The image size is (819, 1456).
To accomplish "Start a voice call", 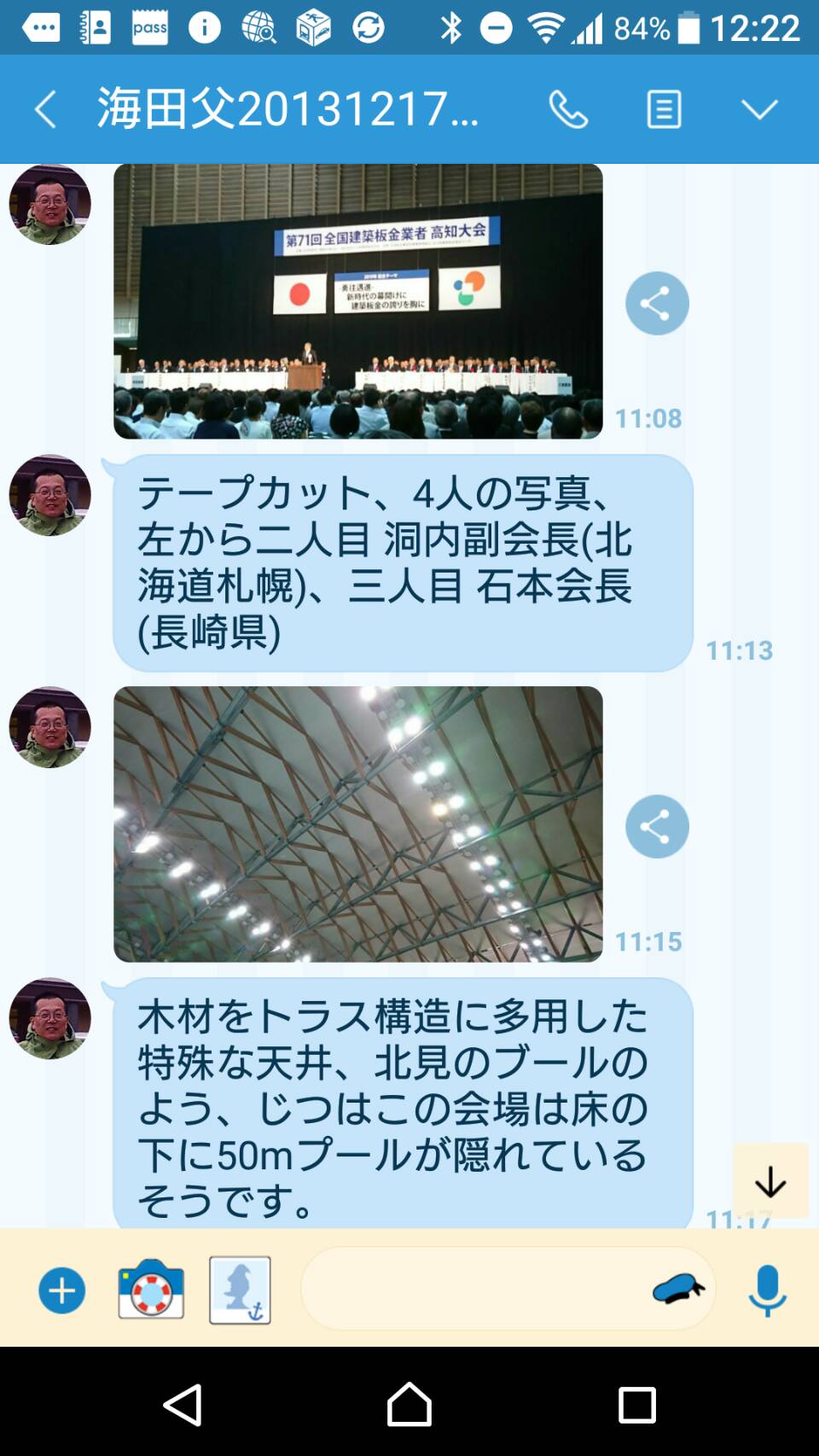I will [x=568, y=109].
